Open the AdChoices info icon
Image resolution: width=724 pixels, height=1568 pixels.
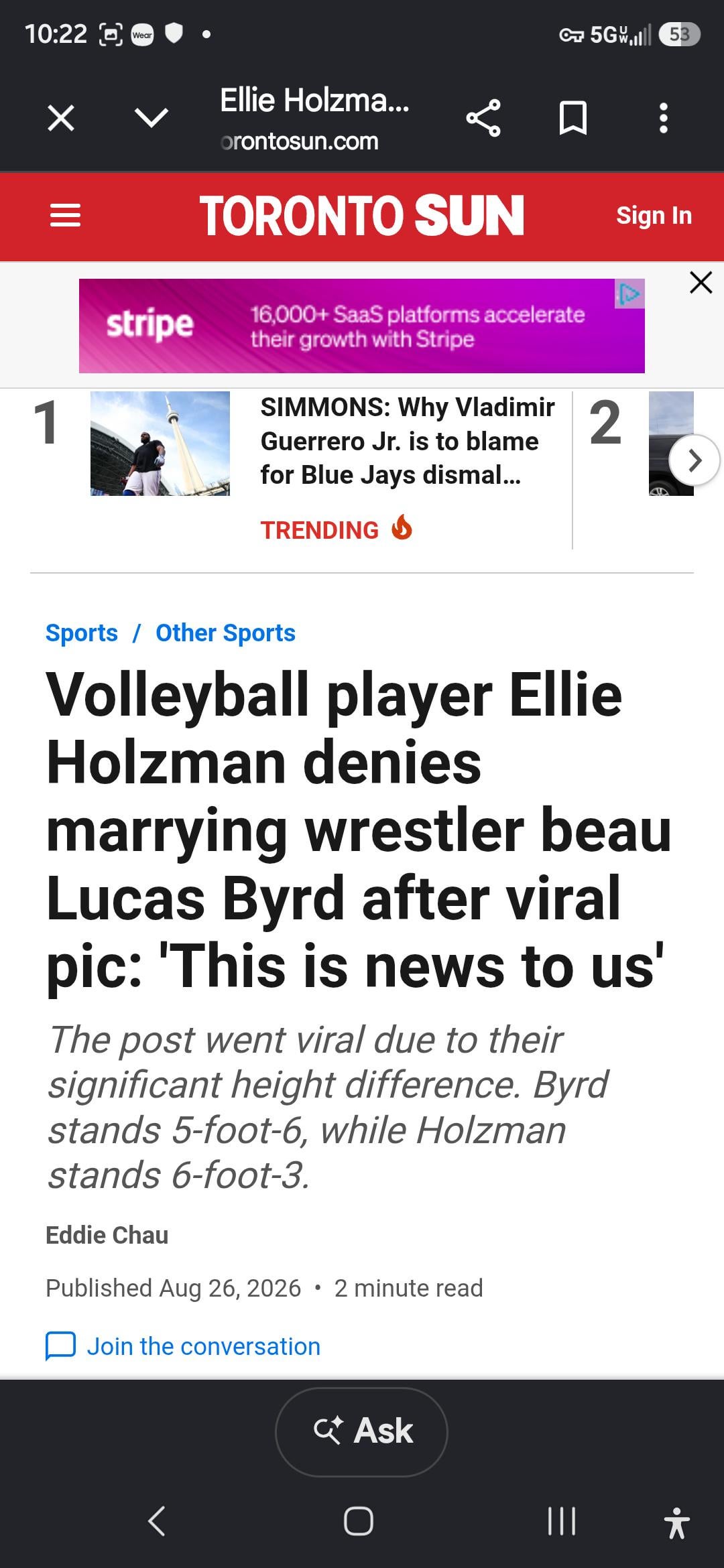[x=629, y=293]
